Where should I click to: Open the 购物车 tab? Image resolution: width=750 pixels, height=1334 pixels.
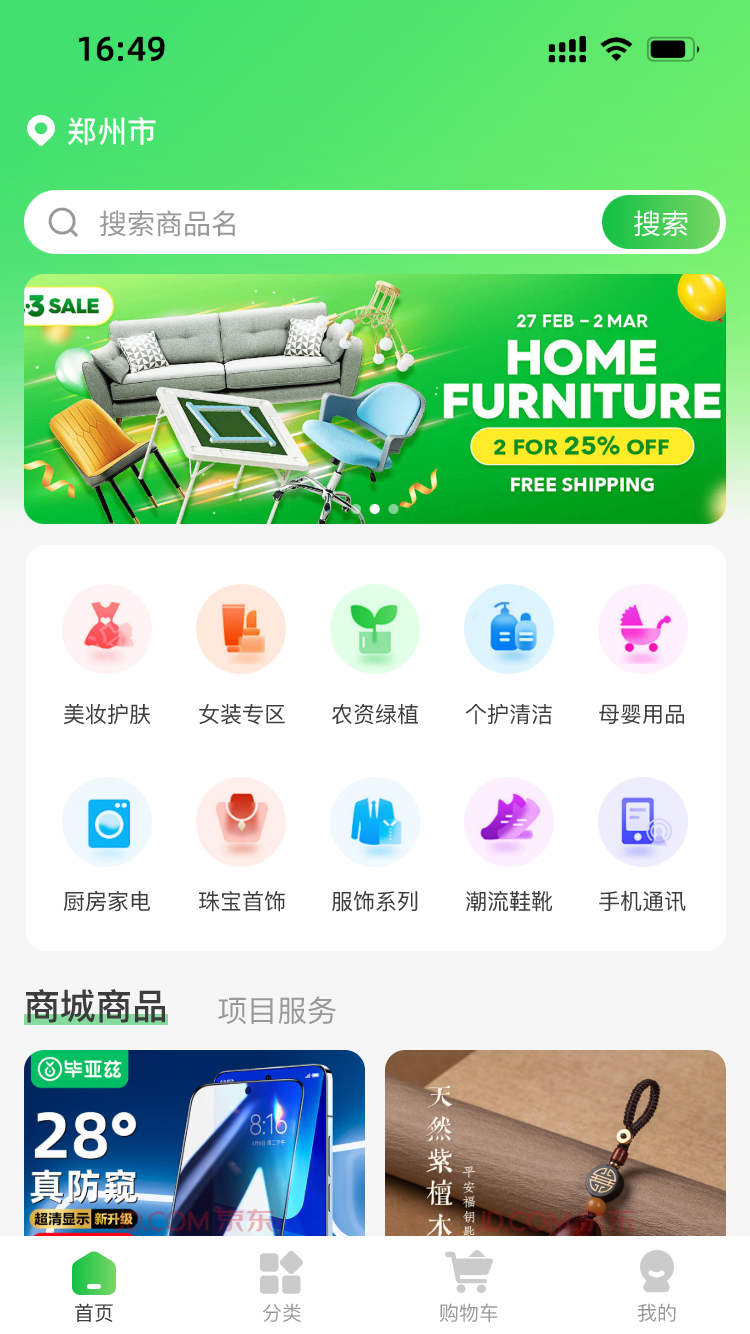click(x=468, y=1287)
